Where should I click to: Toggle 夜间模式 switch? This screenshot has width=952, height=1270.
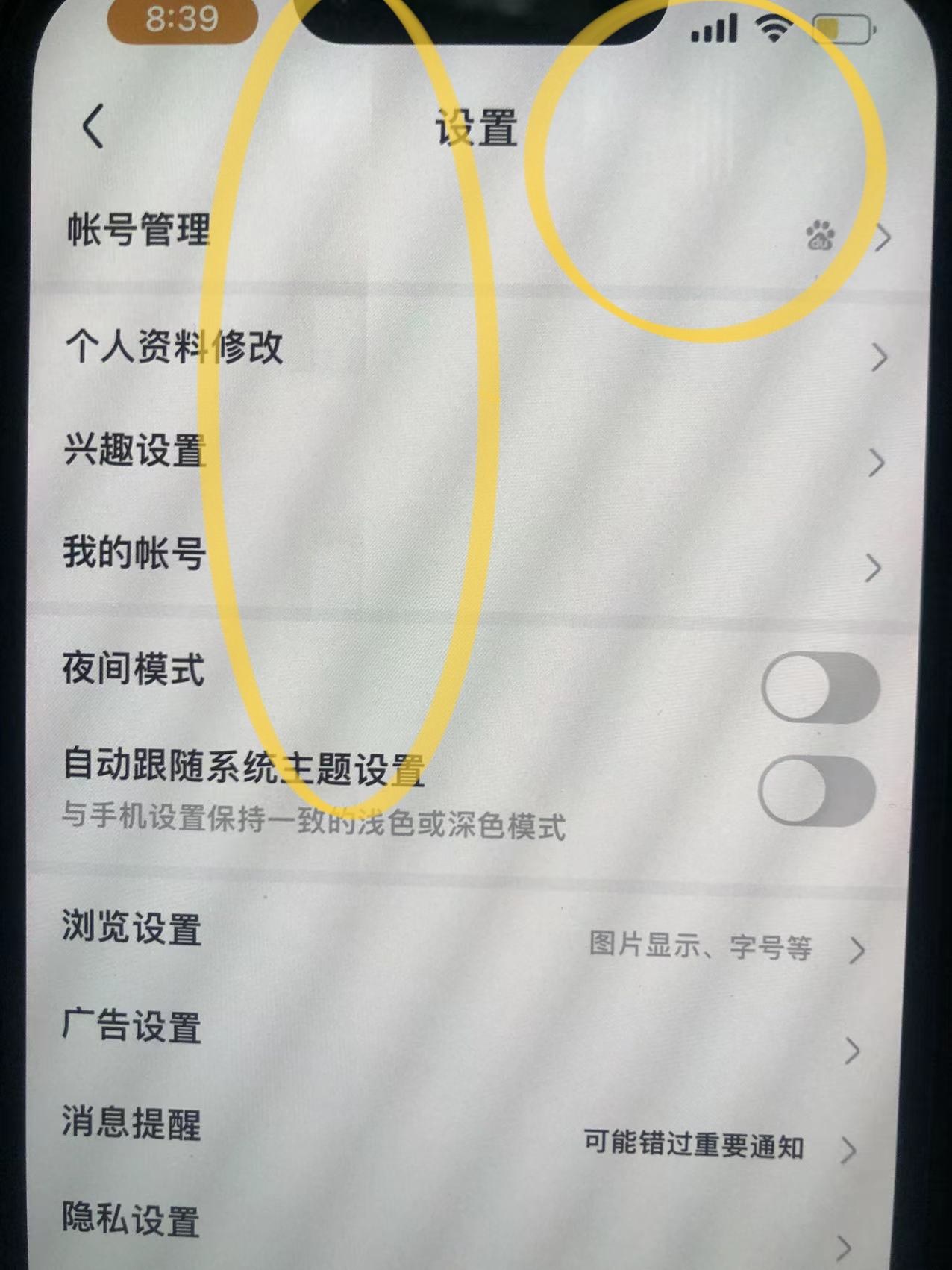pyautogui.click(x=820, y=687)
